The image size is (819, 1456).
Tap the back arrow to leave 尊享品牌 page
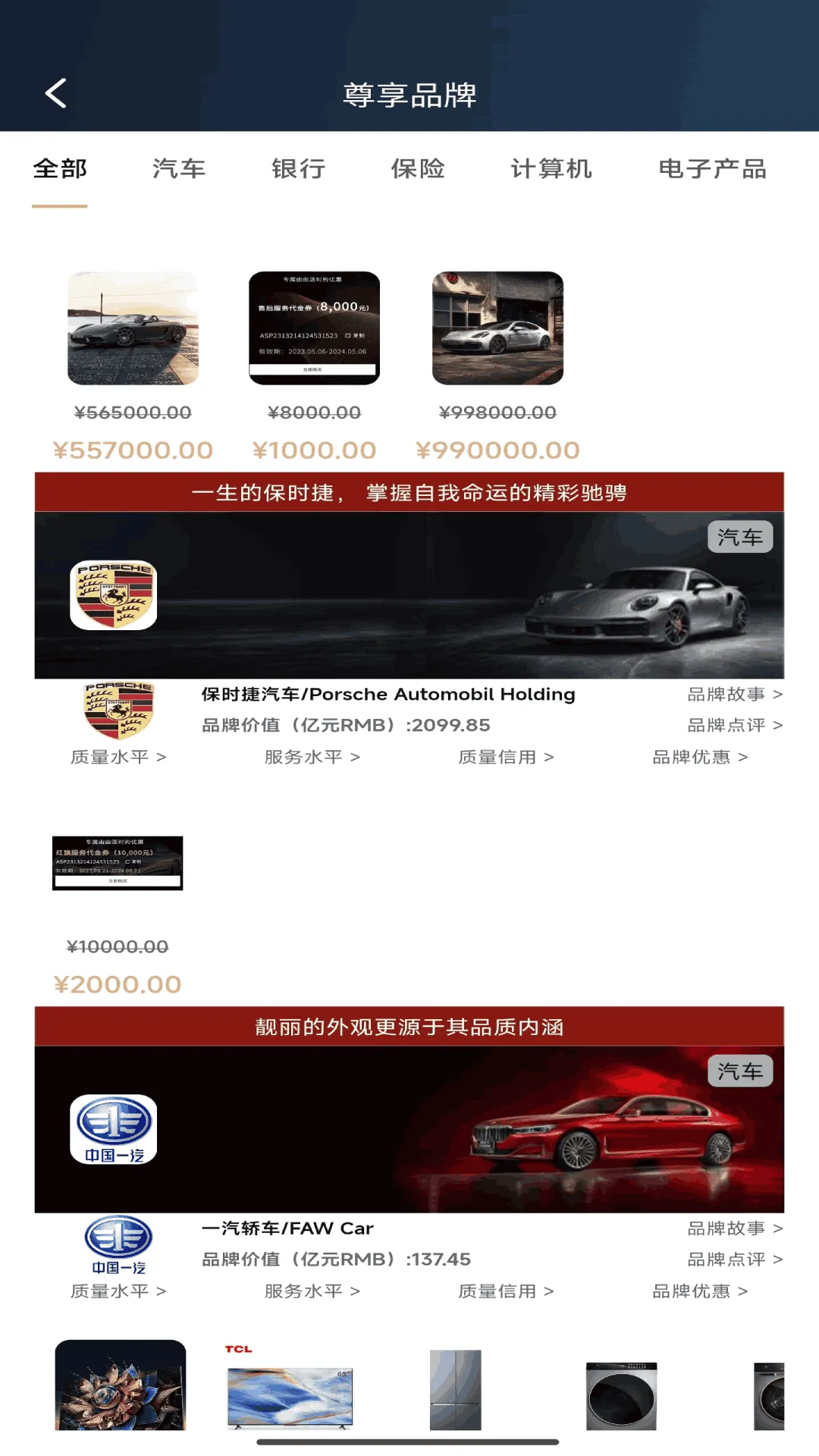pyautogui.click(x=53, y=93)
